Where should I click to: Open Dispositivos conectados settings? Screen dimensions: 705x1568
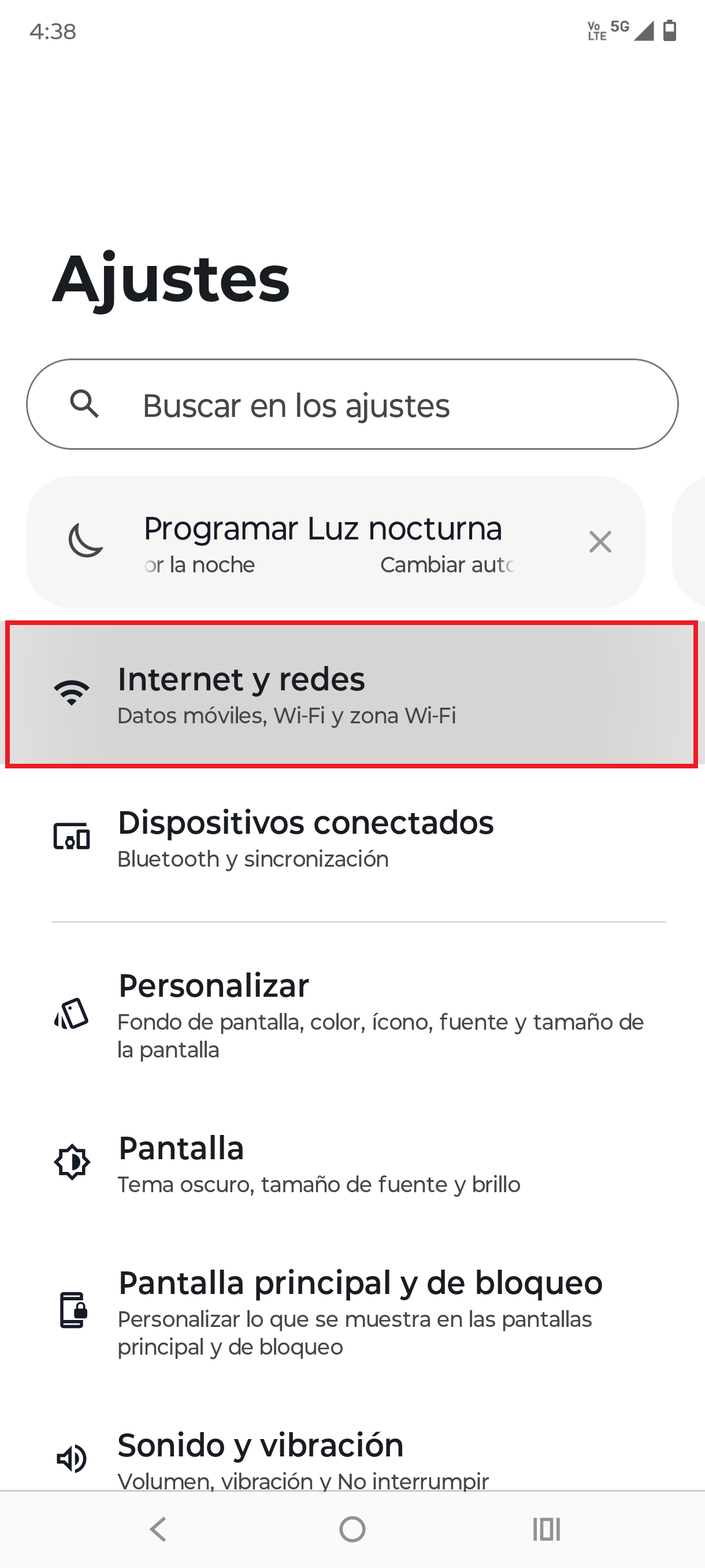click(x=351, y=838)
